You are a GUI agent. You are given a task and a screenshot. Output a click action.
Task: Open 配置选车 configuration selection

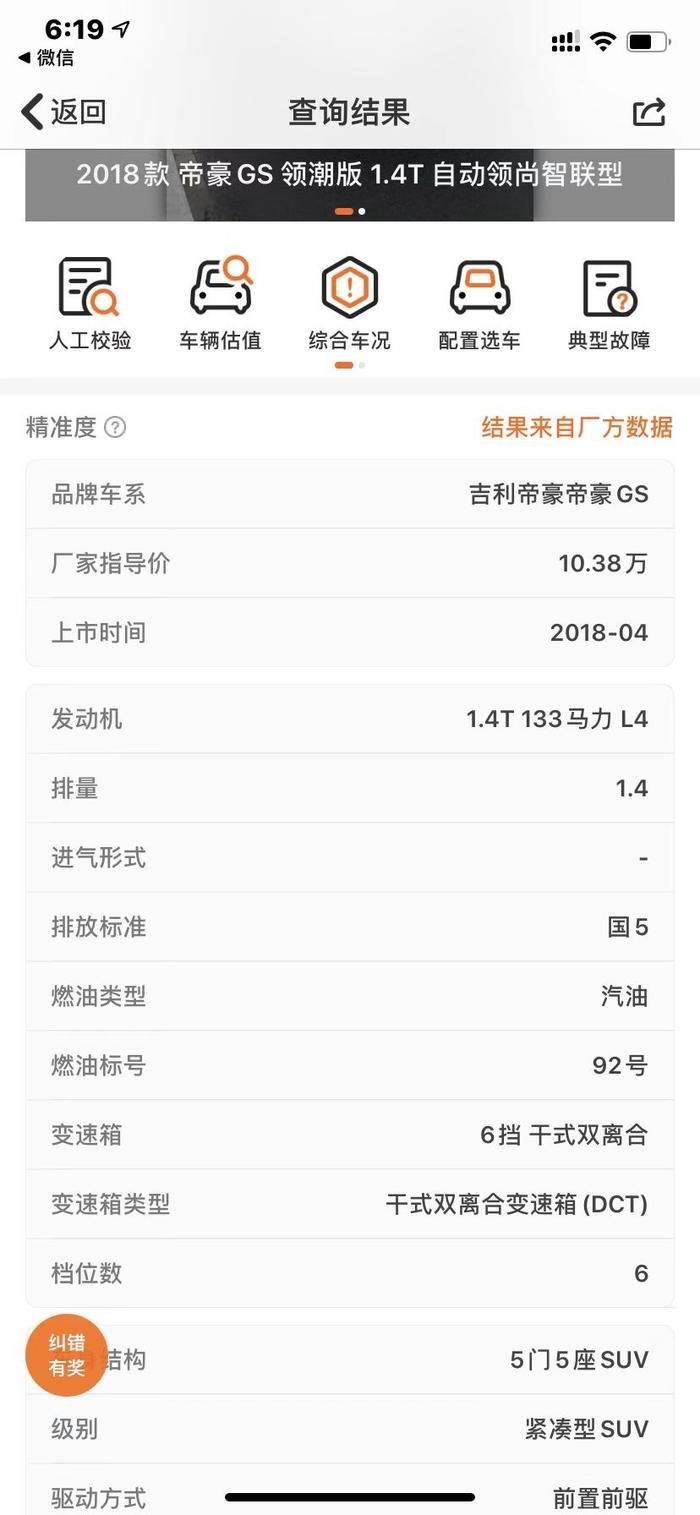(x=479, y=304)
